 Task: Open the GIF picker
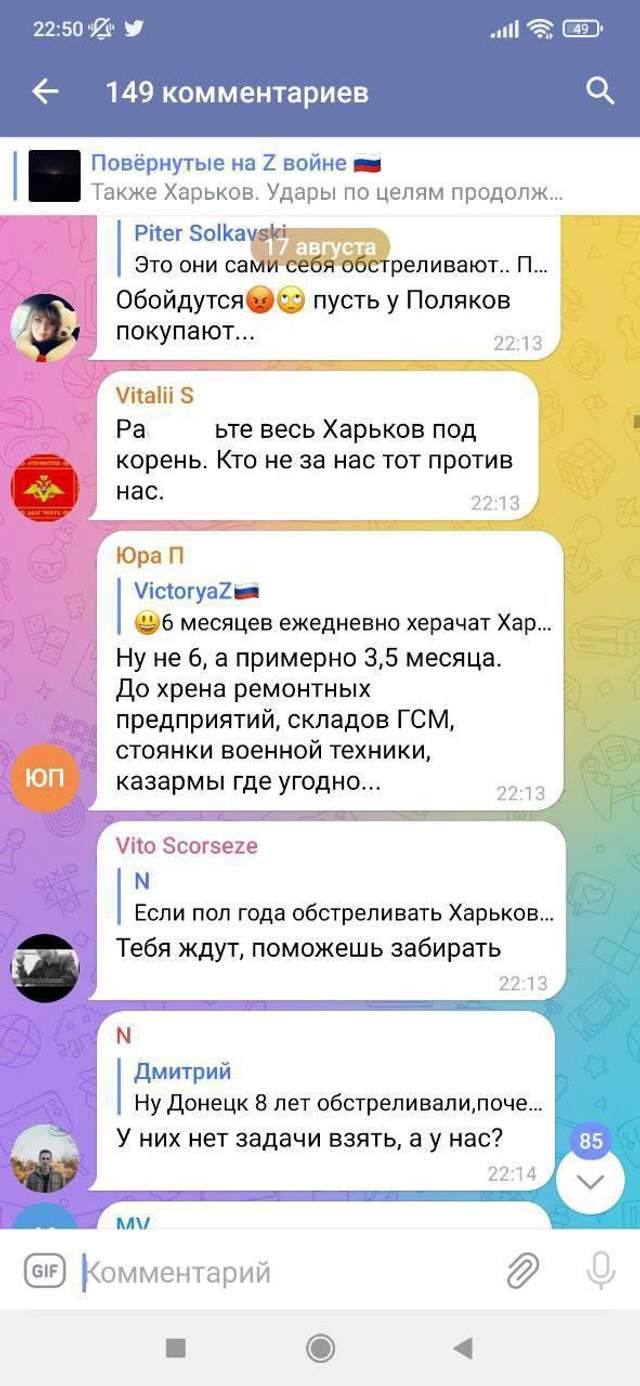coord(43,1272)
